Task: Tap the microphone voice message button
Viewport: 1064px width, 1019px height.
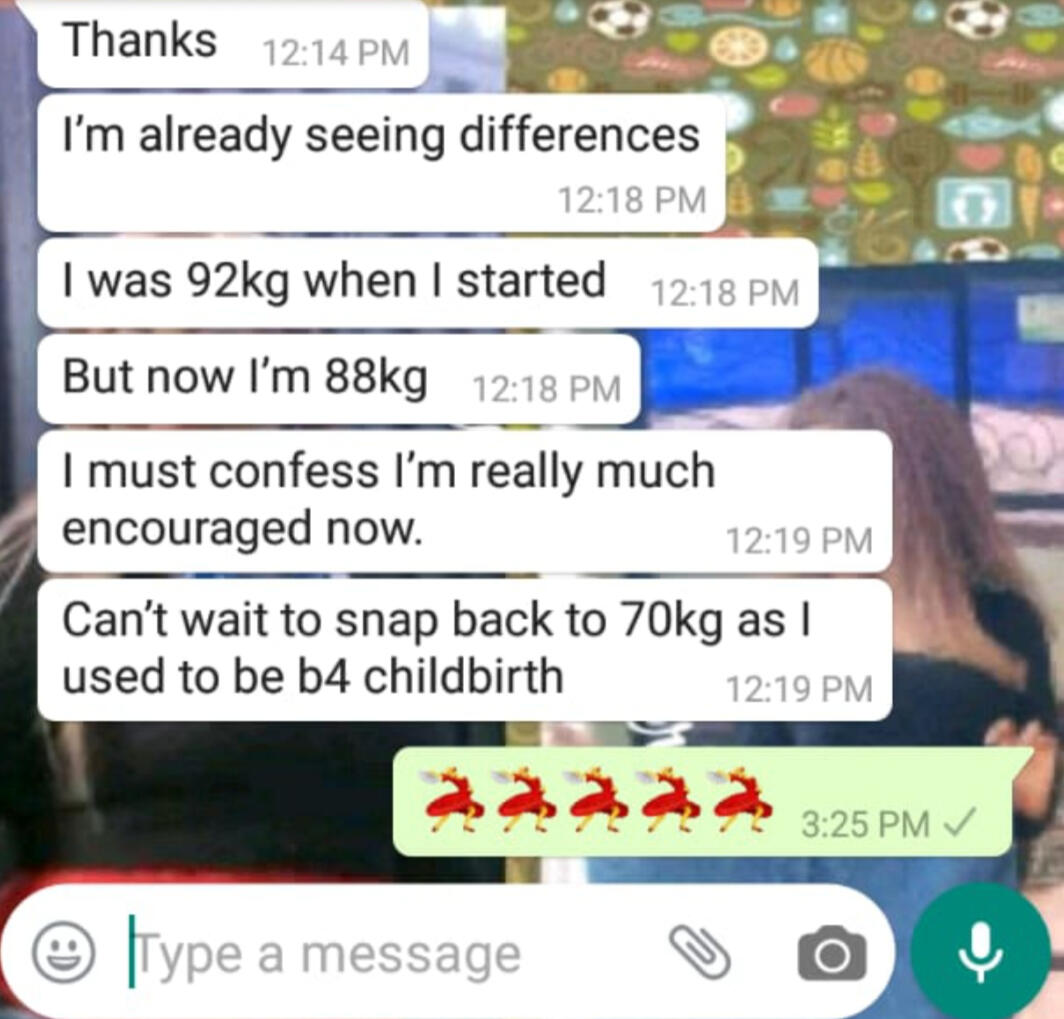Action: point(978,950)
